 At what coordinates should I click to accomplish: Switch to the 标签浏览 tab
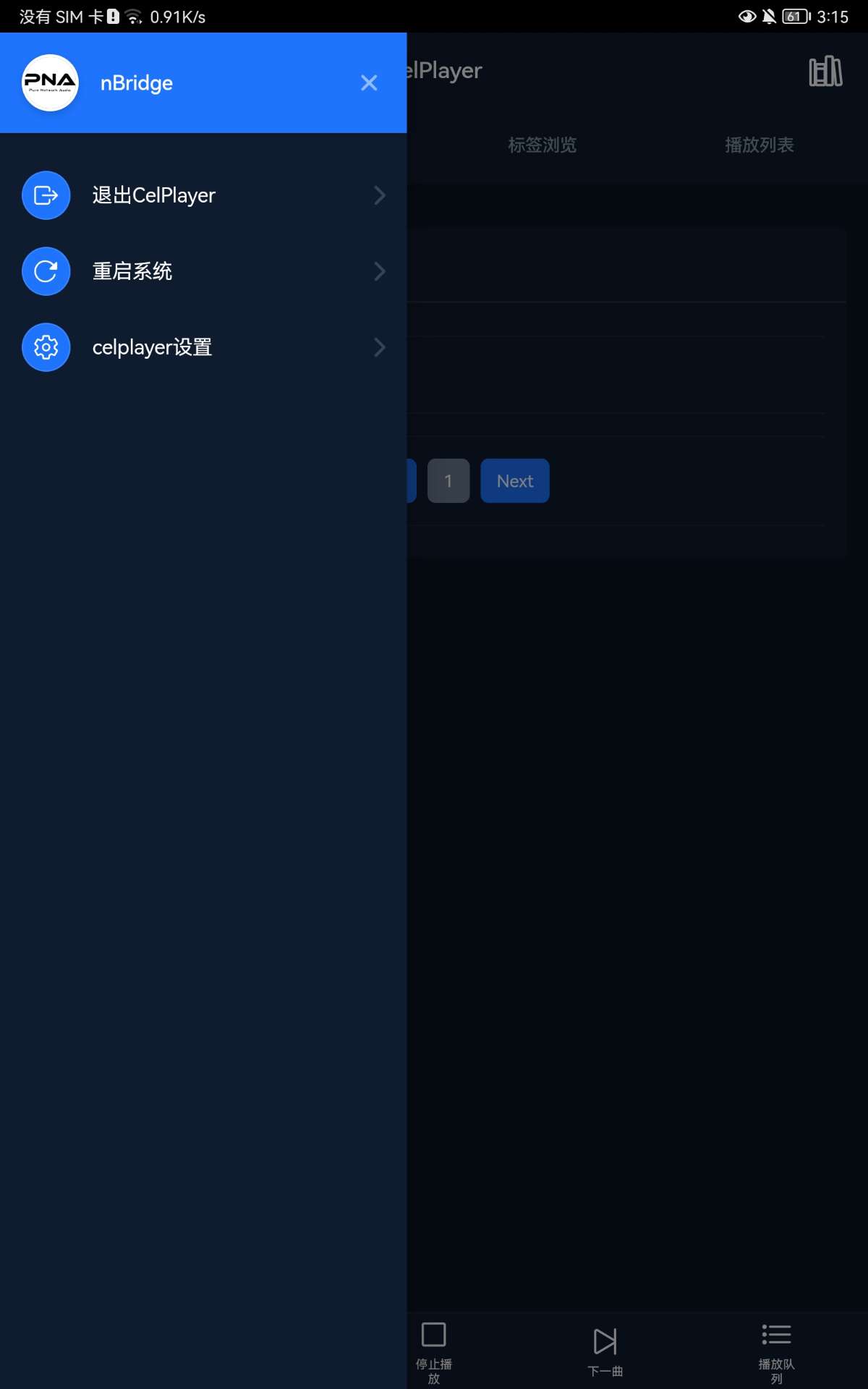pos(542,145)
